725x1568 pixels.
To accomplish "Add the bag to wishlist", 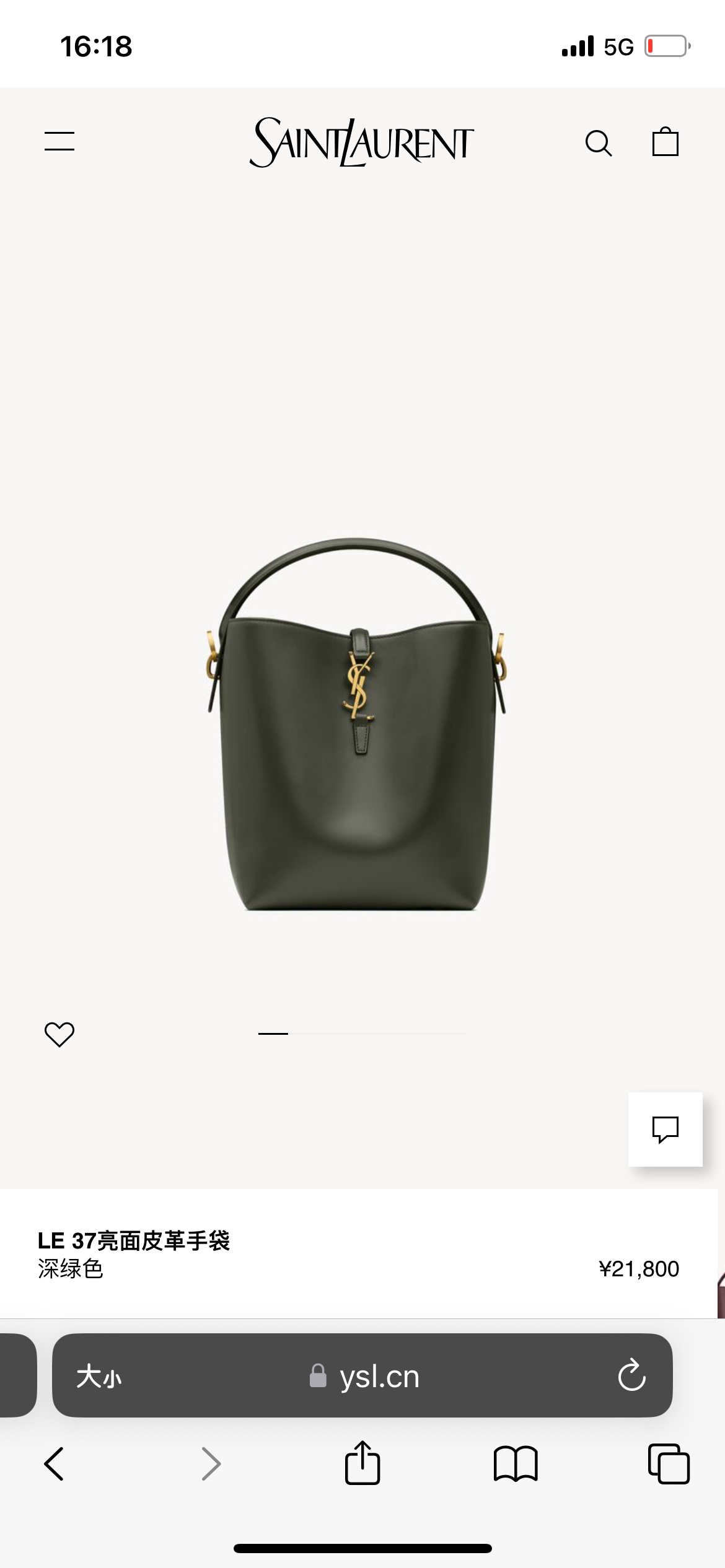I will pyautogui.click(x=59, y=1034).
